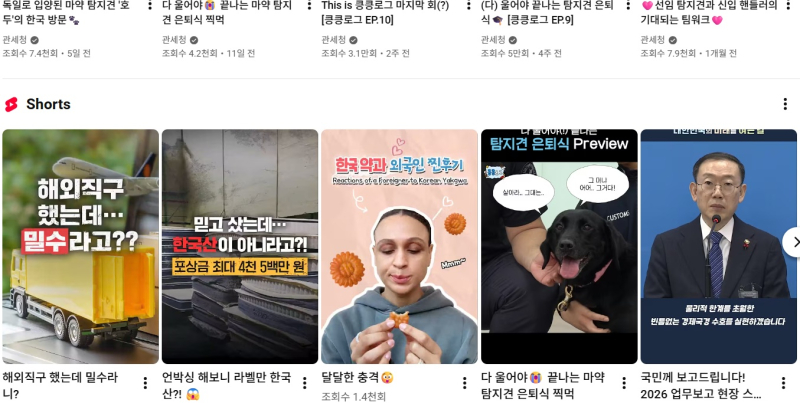This screenshot has width=800, height=403.
Task: Open options for '국민께 보고드립니다!' short
Action: click(x=784, y=383)
